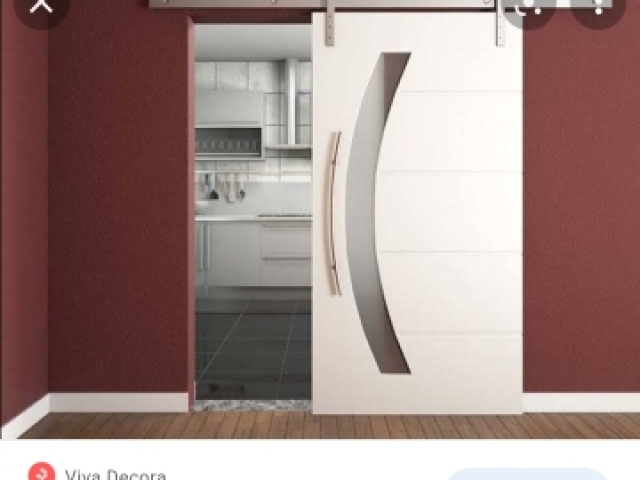The image size is (640, 480).
Task: Open the overflow menu
Action: pyautogui.click(x=599, y=8)
